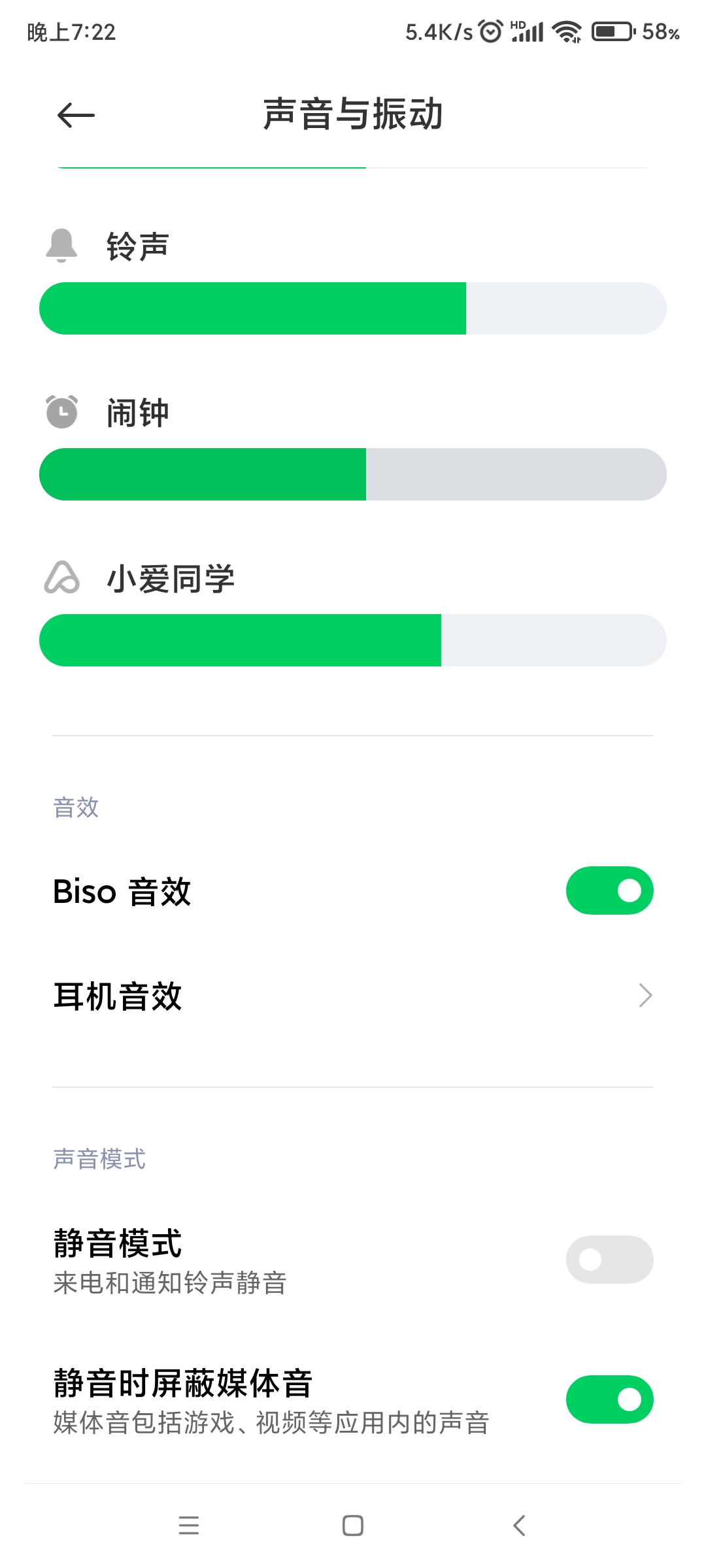The width and height of the screenshot is (706, 1568).
Task: Go back from 声音与振动 settings
Action: point(76,116)
